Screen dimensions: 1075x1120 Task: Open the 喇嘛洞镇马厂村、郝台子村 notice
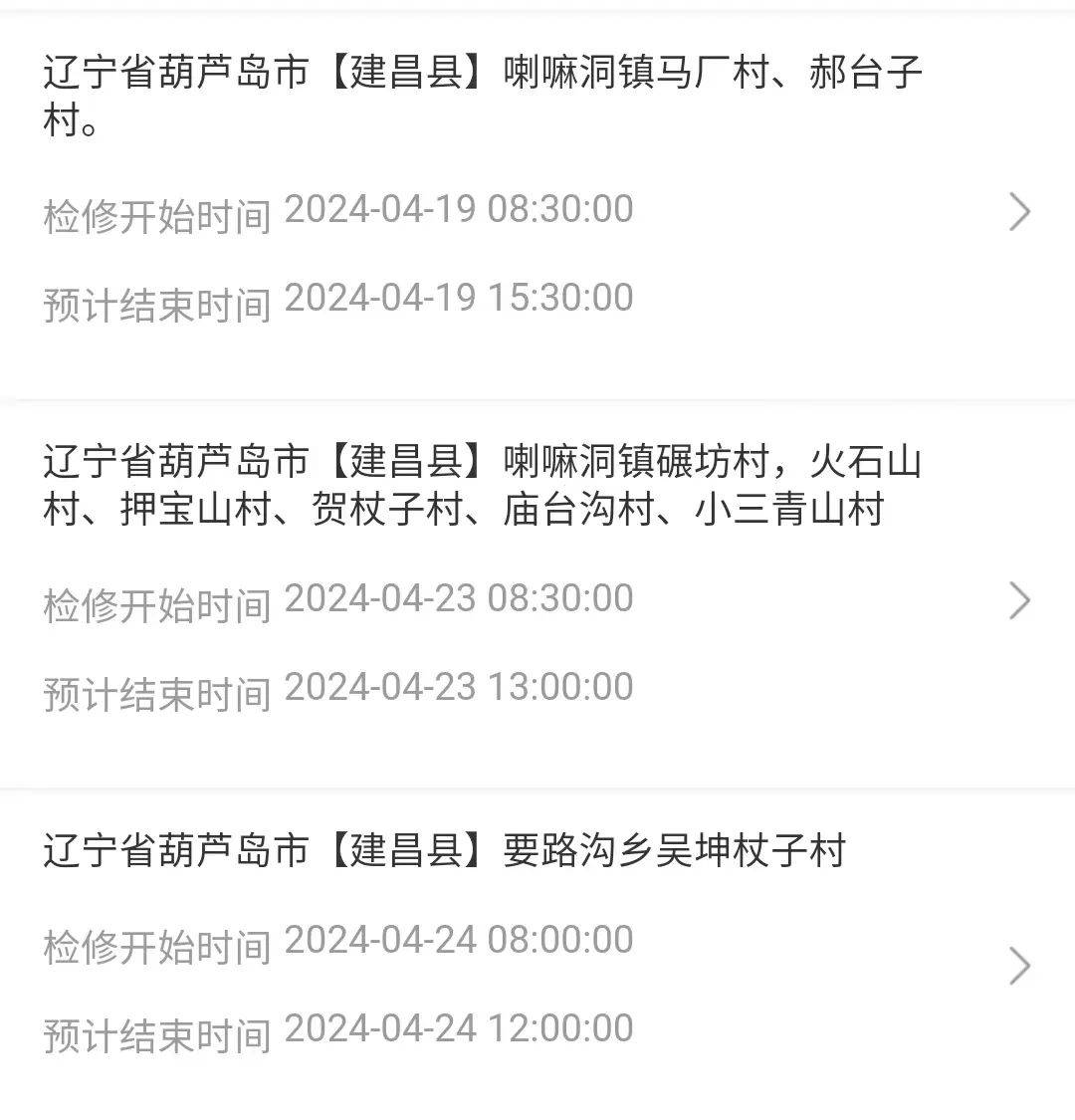tap(483, 95)
